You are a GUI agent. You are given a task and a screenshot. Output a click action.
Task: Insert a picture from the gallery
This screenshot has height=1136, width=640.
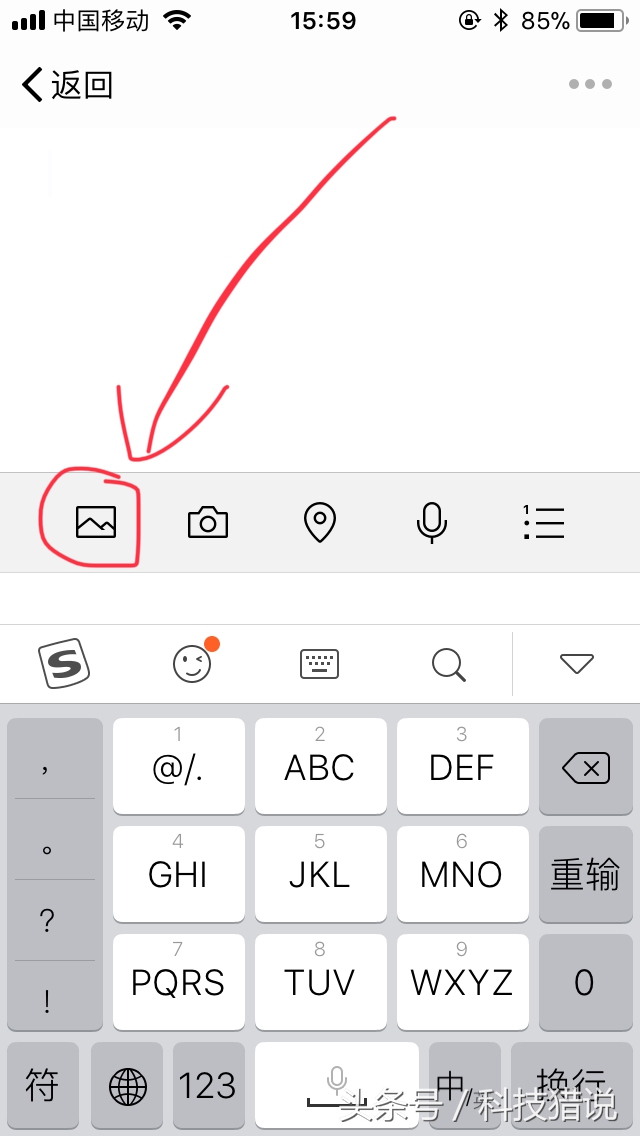[96, 522]
